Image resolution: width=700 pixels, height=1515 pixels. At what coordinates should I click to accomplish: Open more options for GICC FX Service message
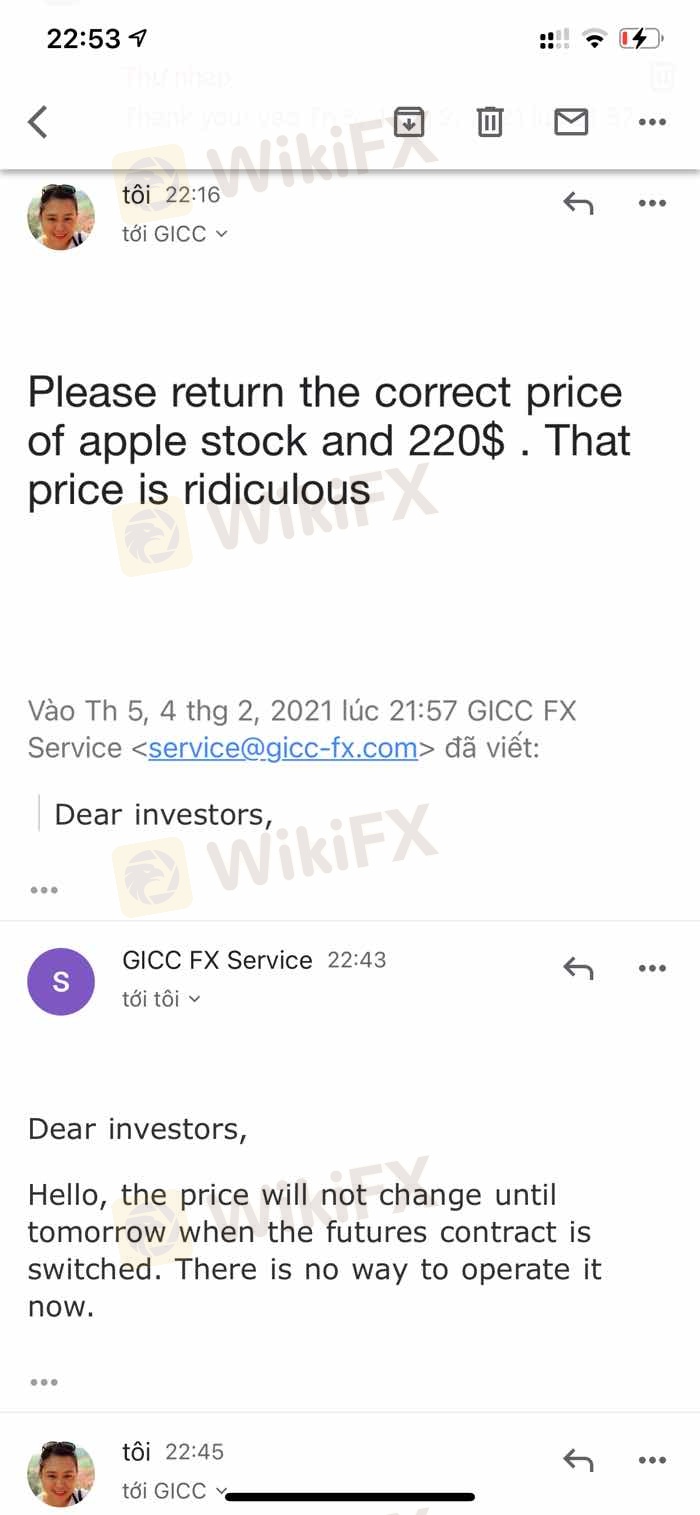(x=652, y=968)
